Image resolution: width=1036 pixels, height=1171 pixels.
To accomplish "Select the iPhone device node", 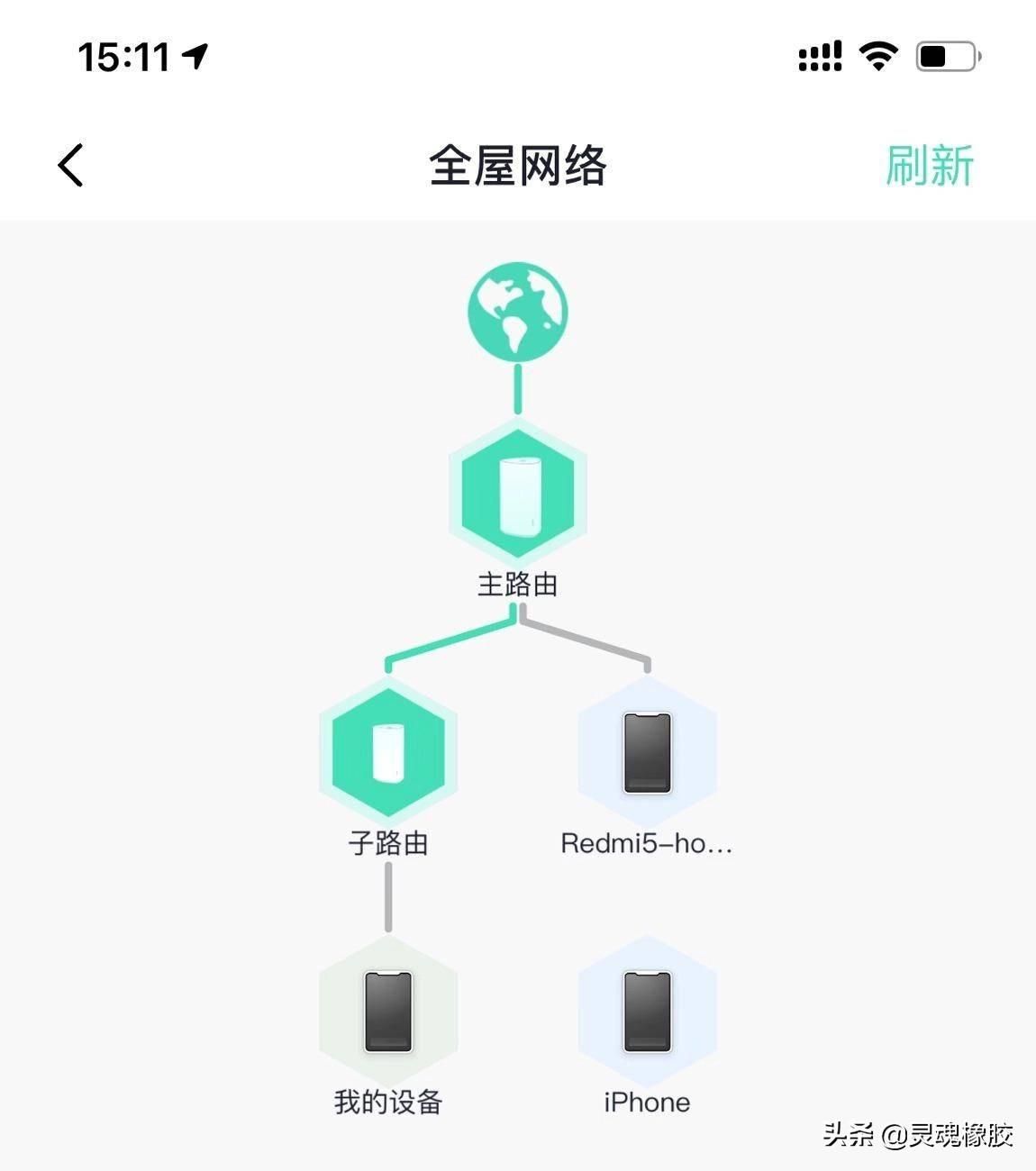I will coord(647,1012).
